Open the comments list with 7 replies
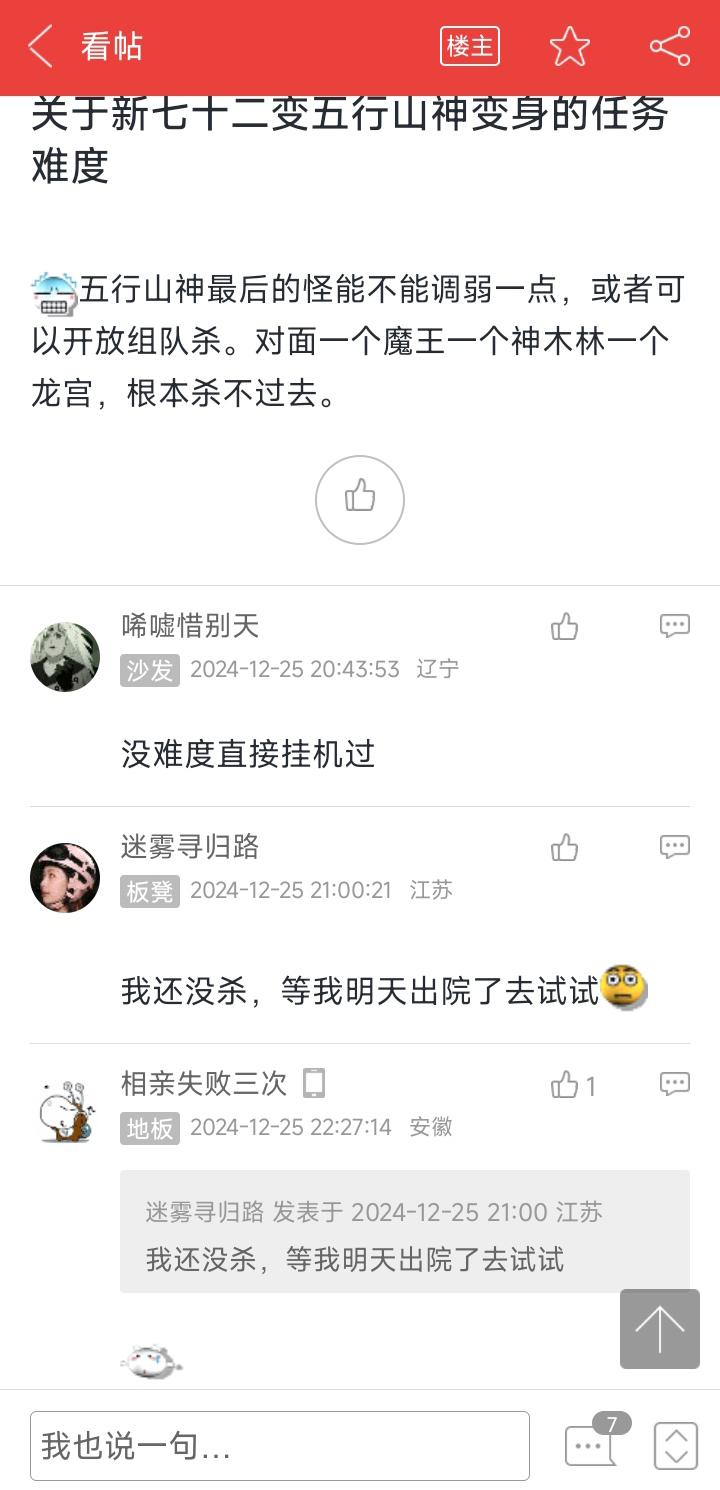720x1490 pixels. pos(592,1444)
